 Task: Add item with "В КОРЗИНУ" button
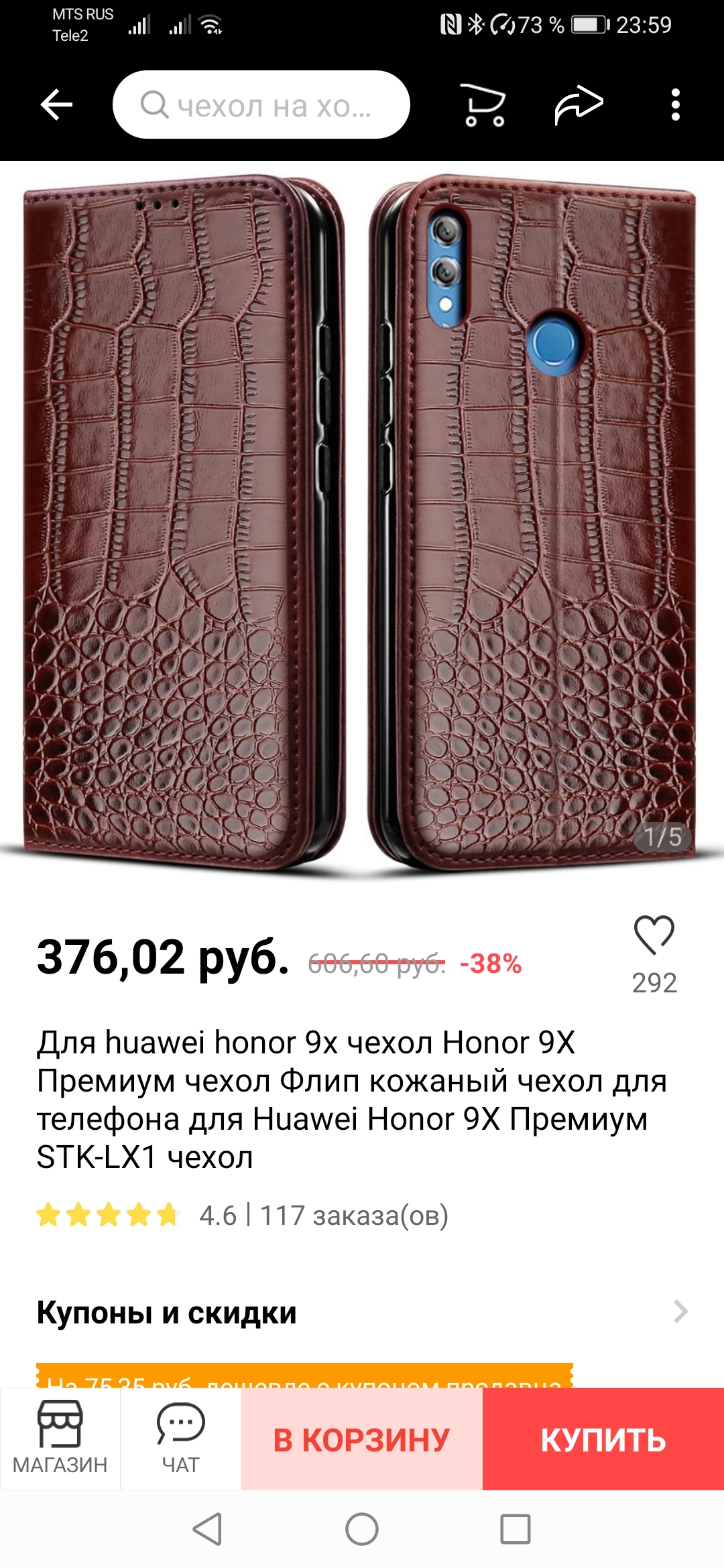(361, 1439)
